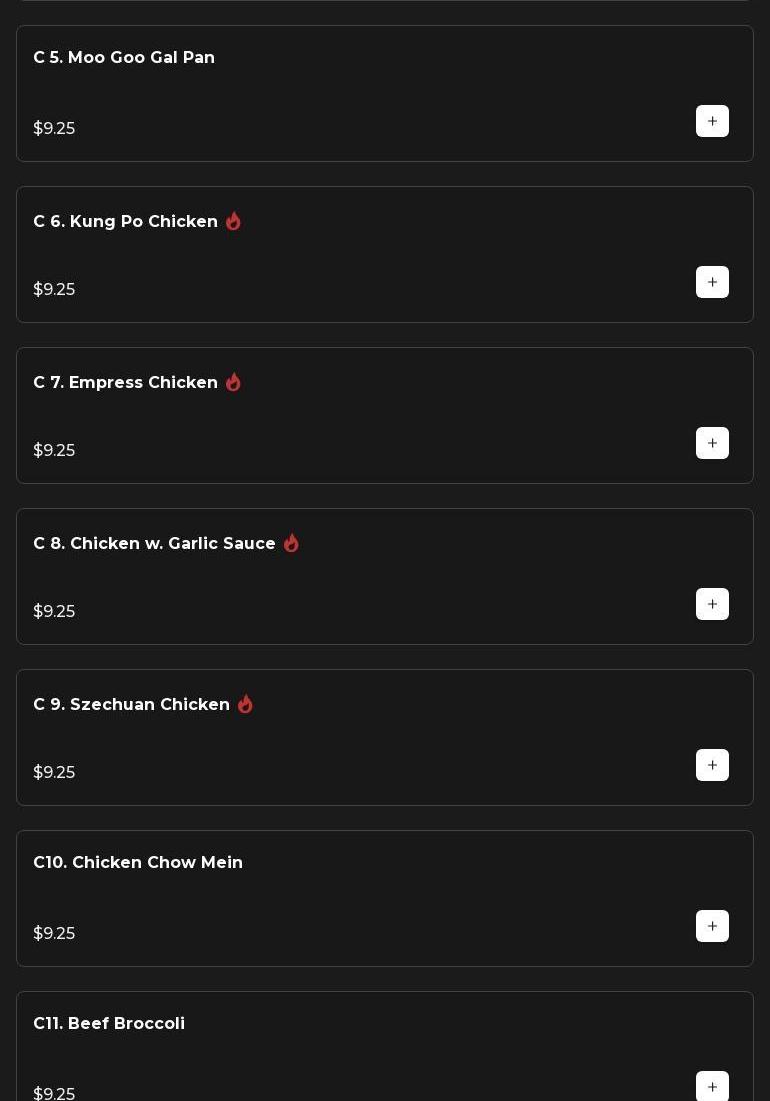Screen dimensions: 770x1101
Task: Tap plus button for C10. Chicken Chow Mein
Action: click(x=712, y=926)
